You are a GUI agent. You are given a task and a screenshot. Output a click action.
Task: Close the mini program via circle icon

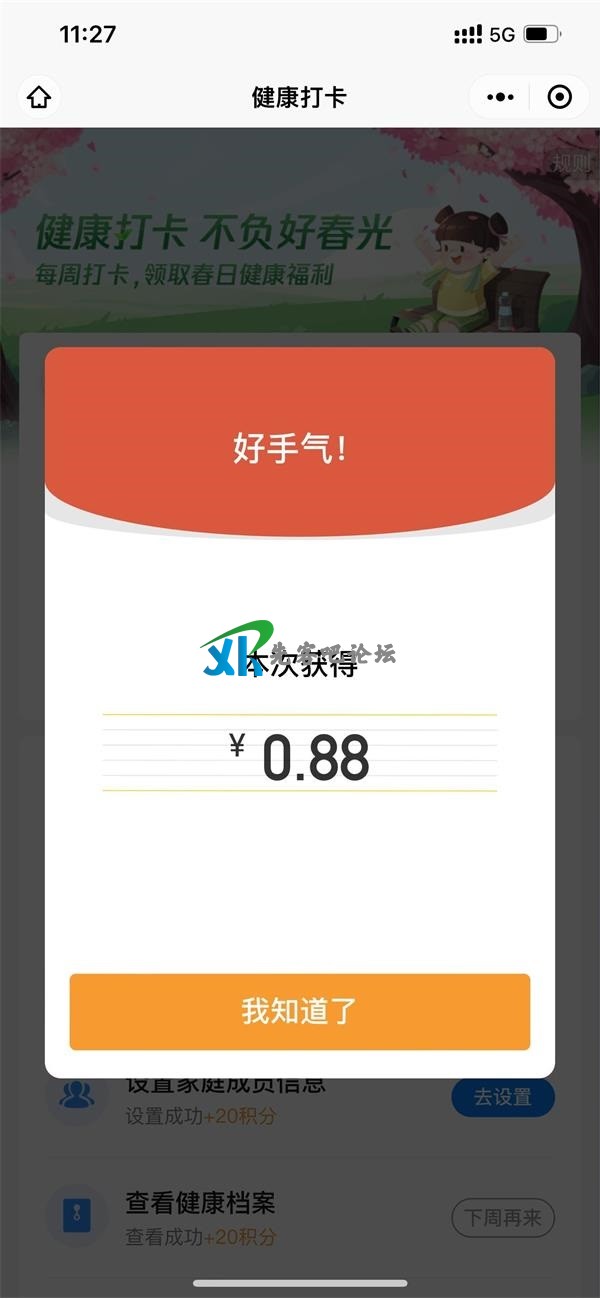point(560,97)
